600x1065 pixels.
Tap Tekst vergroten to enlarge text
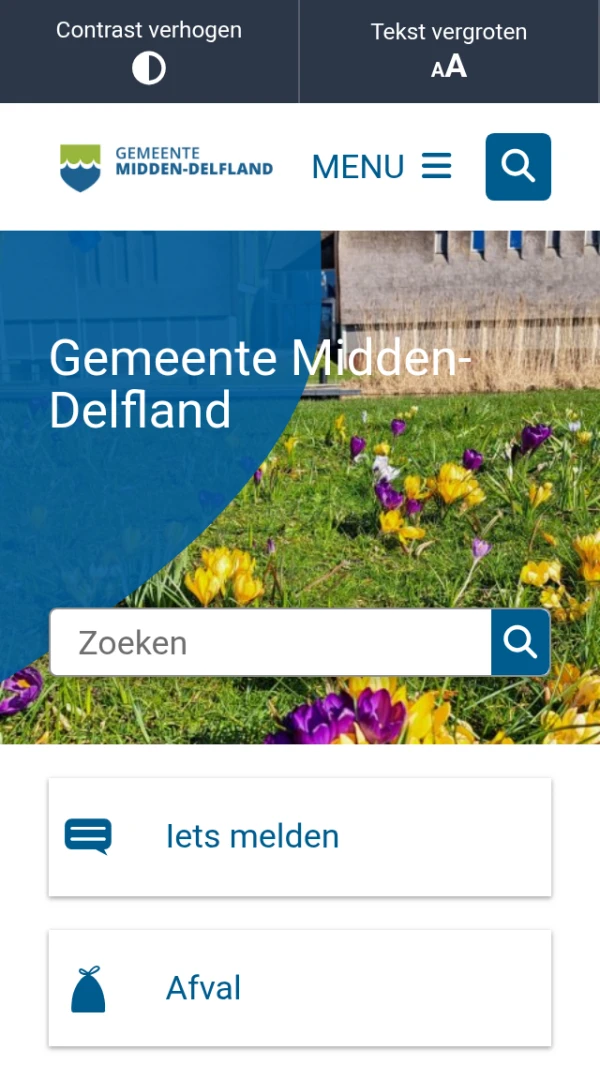[x=449, y=50]
